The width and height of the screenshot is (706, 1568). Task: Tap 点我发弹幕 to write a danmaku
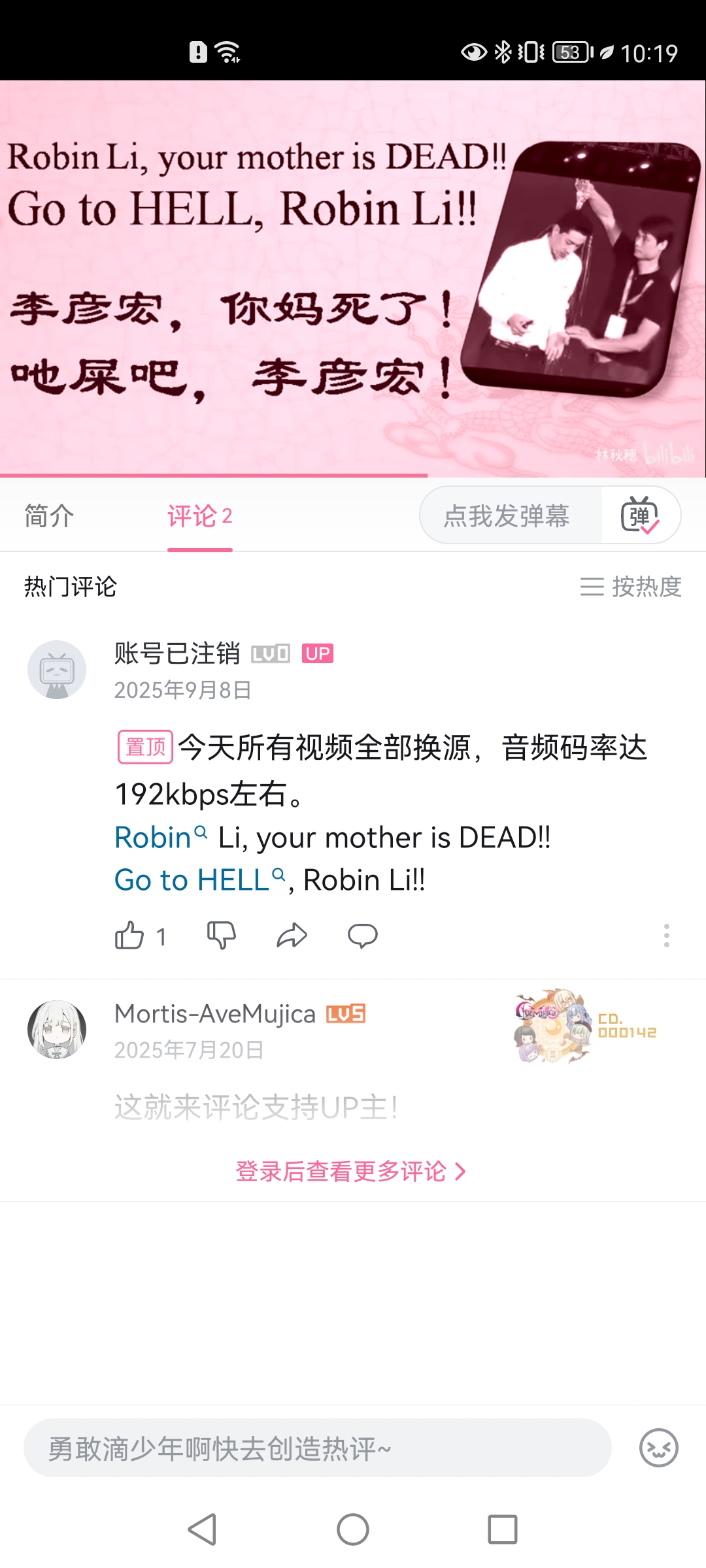pyautogui.click(x=507, y=516)
